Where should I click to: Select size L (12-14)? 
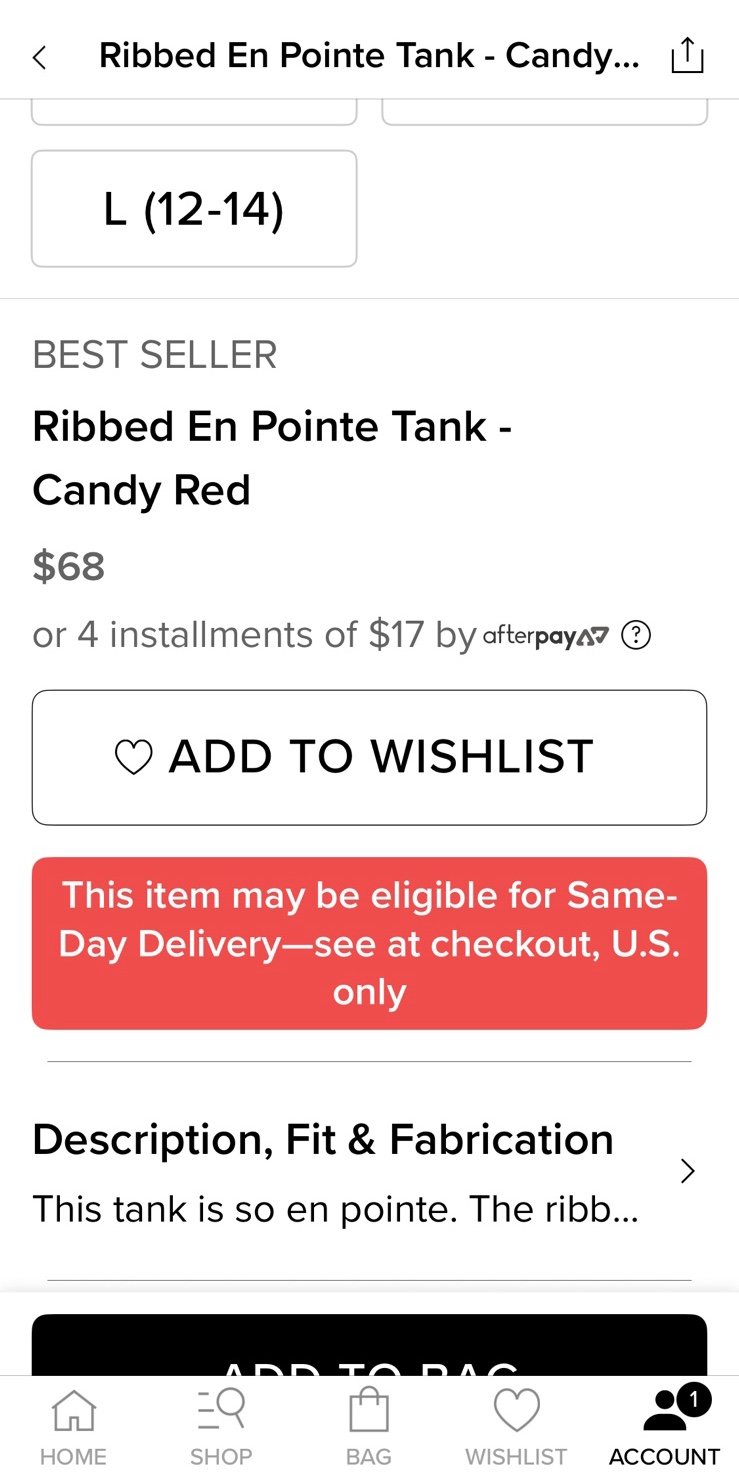pos(194,209)
